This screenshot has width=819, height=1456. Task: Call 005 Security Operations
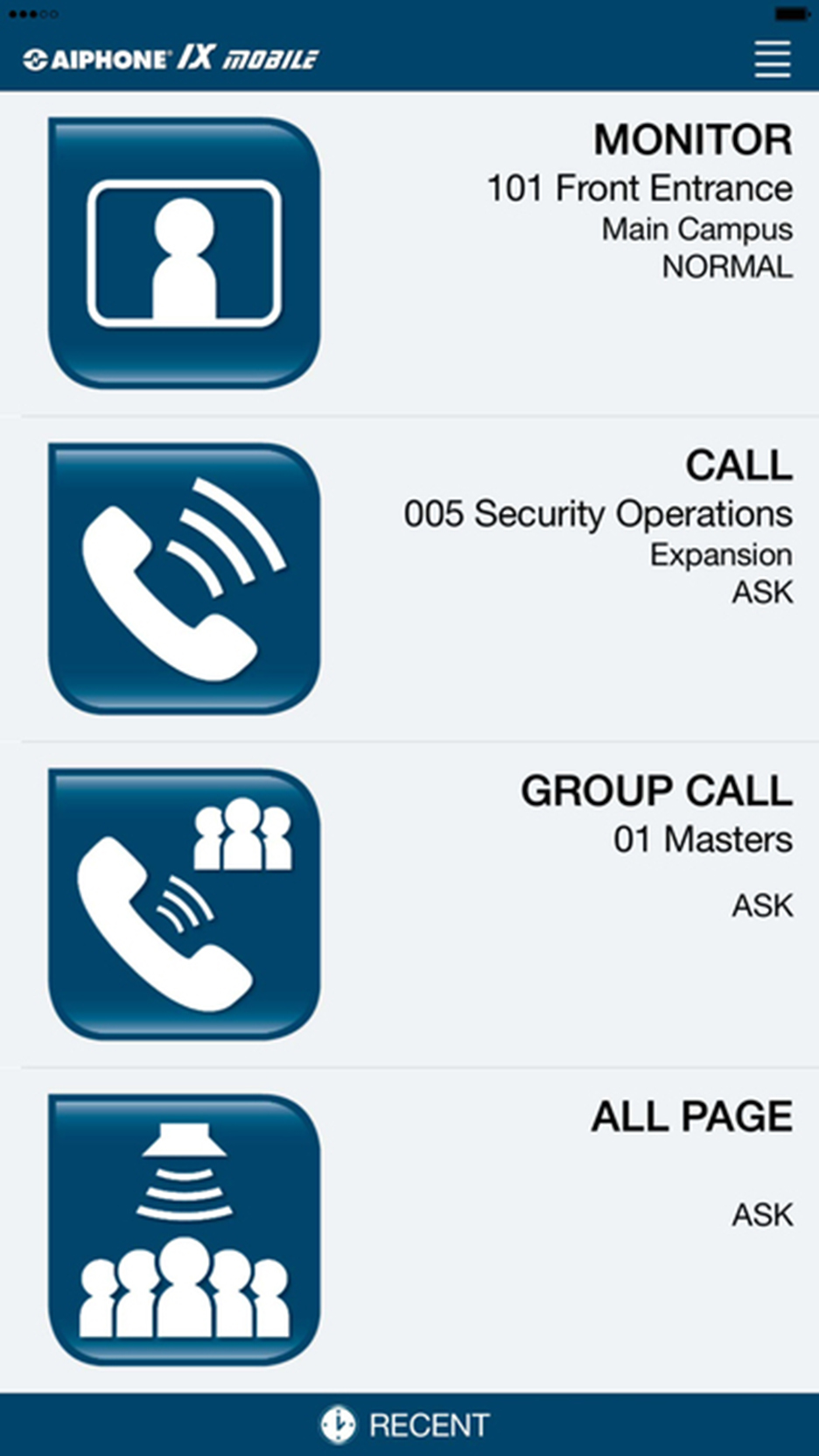pos(185,579)
